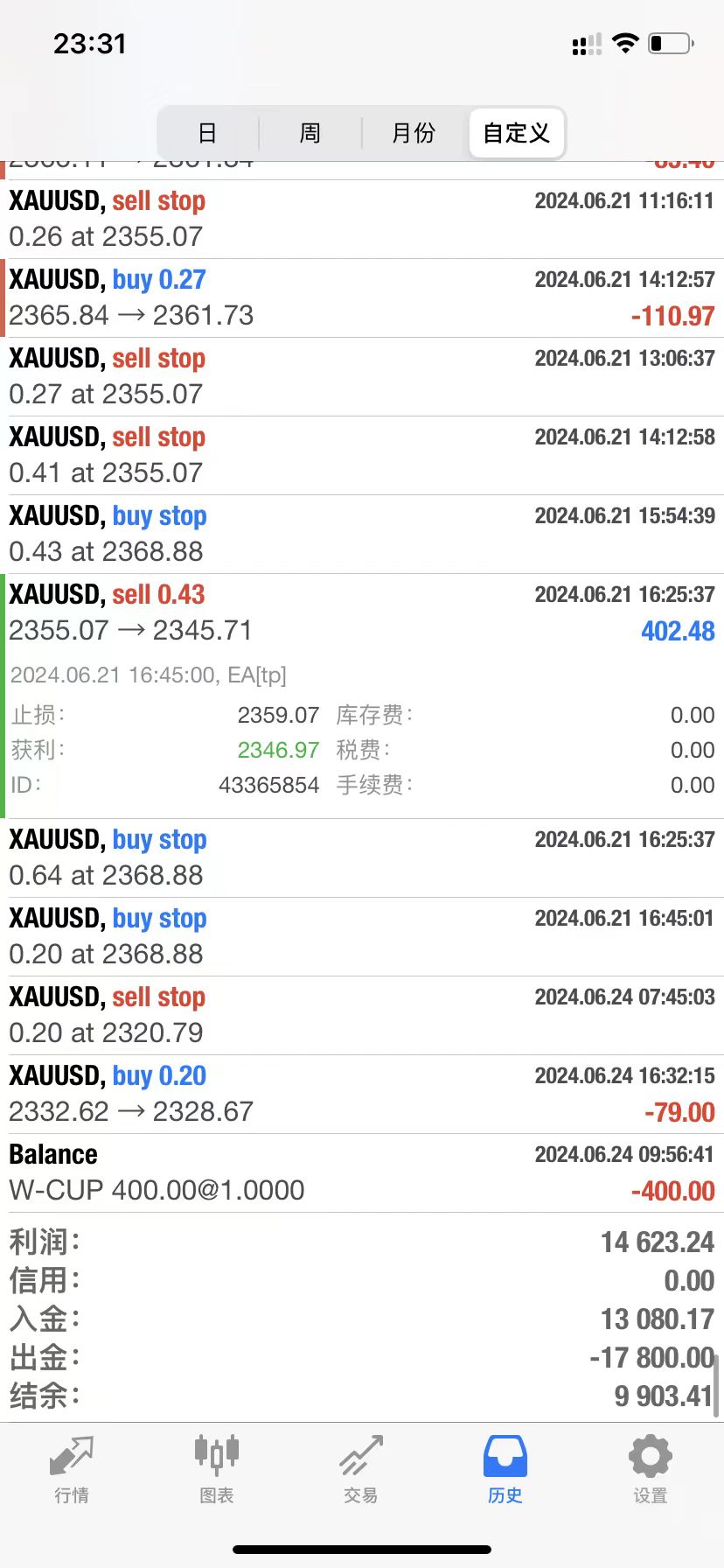
Task: Open the 设置 settings tab
Action: click(650, 1470)
